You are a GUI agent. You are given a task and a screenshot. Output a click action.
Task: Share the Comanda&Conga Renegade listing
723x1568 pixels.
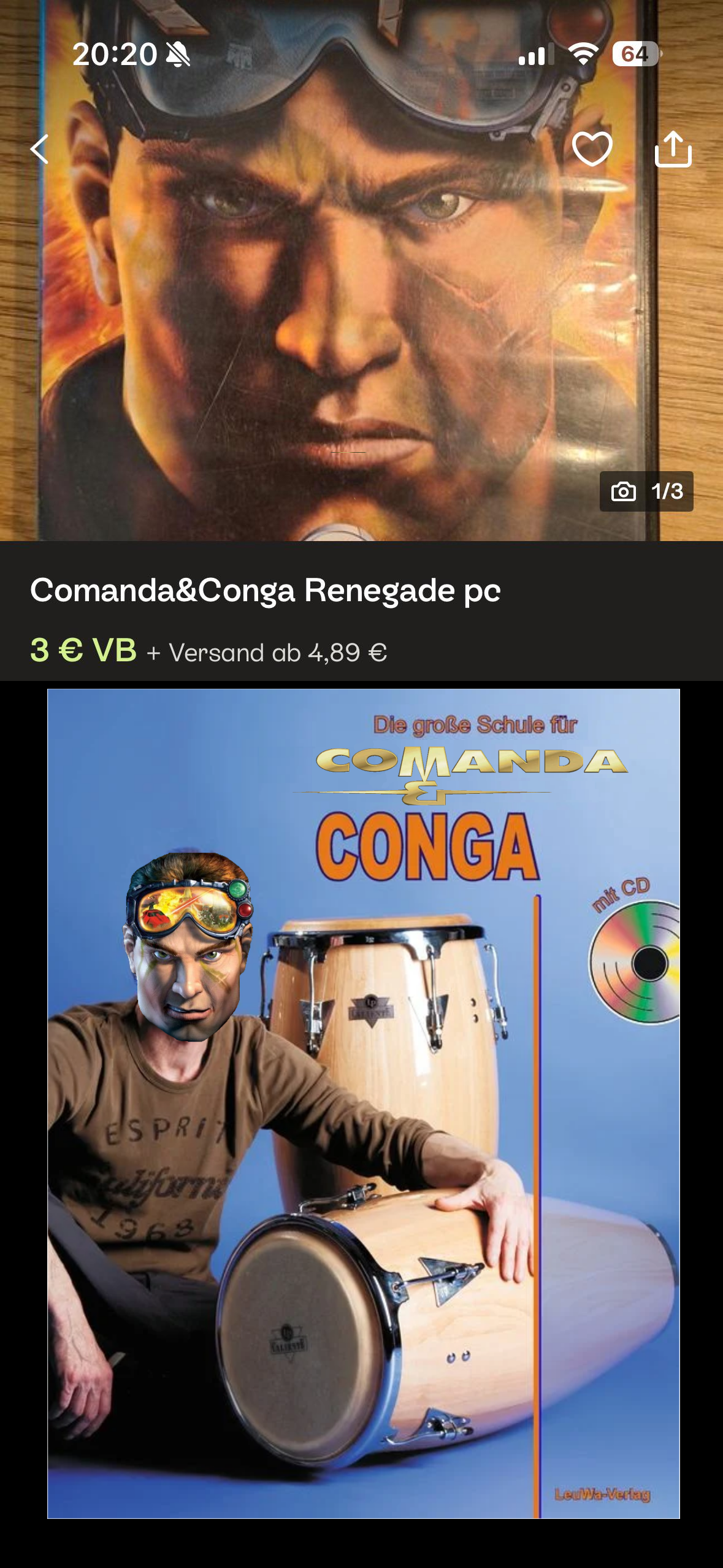point(673,149)
